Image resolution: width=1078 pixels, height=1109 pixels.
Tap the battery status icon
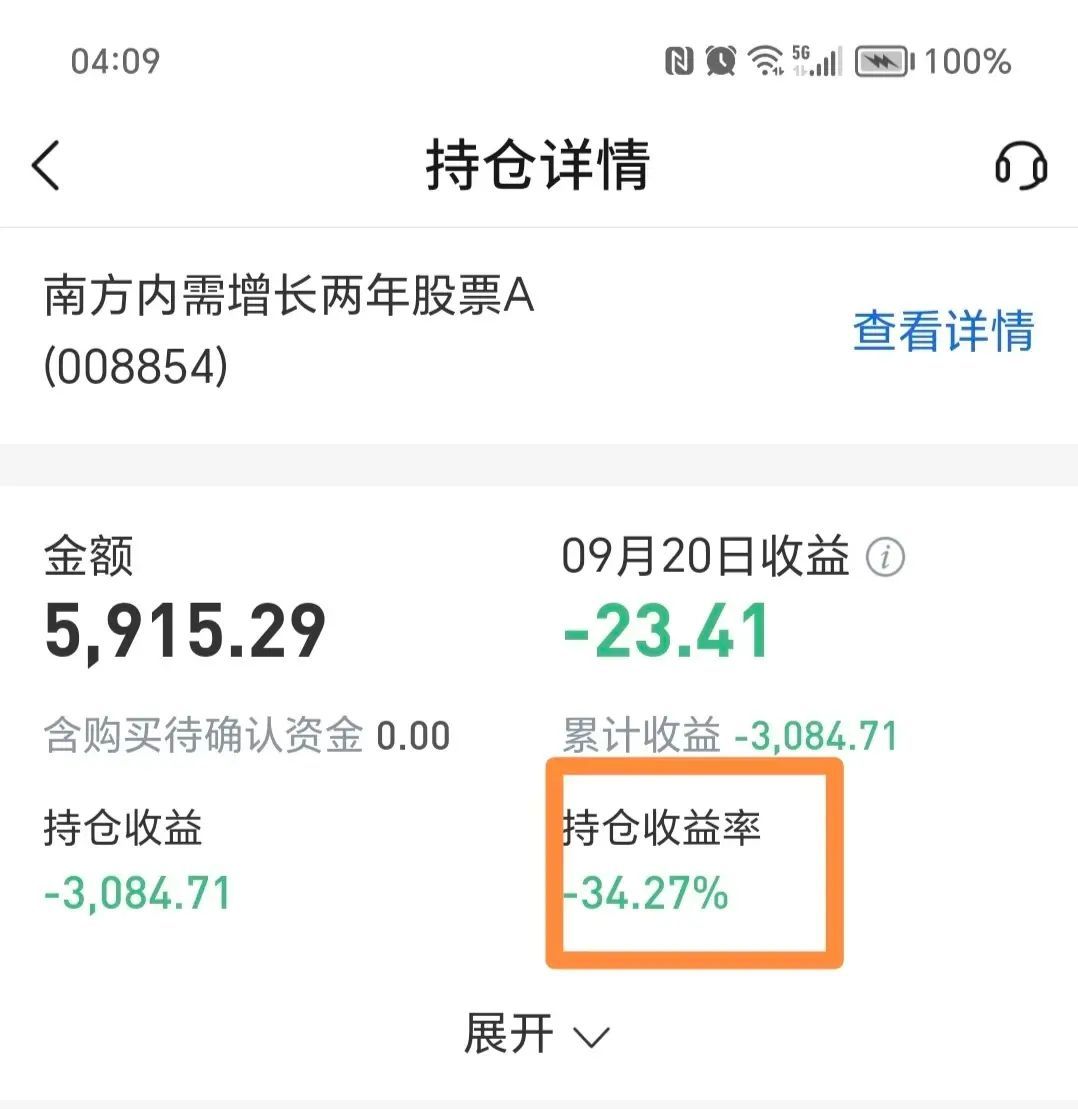(880, 61)
